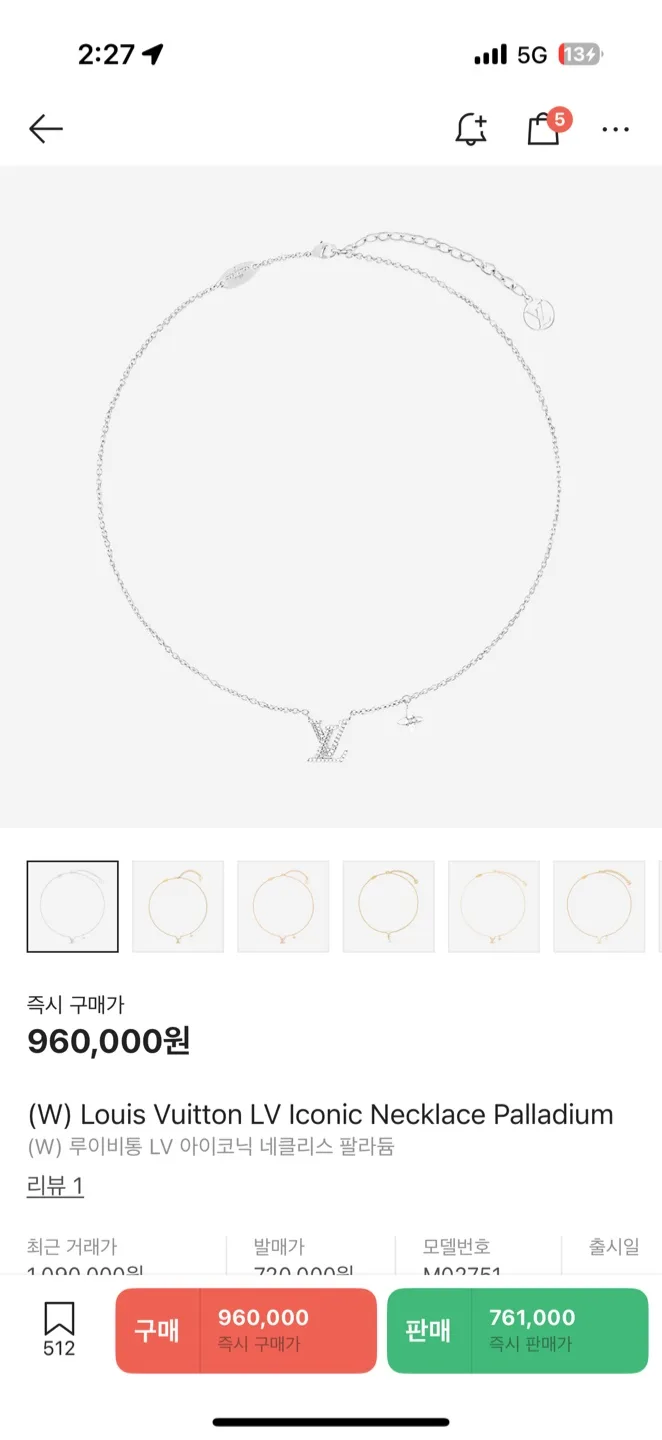Image resolution: width=662 pixels, height=1440 pixels.
Task: Tap the green 판매 761,000 sell button
Action: 517,1330
